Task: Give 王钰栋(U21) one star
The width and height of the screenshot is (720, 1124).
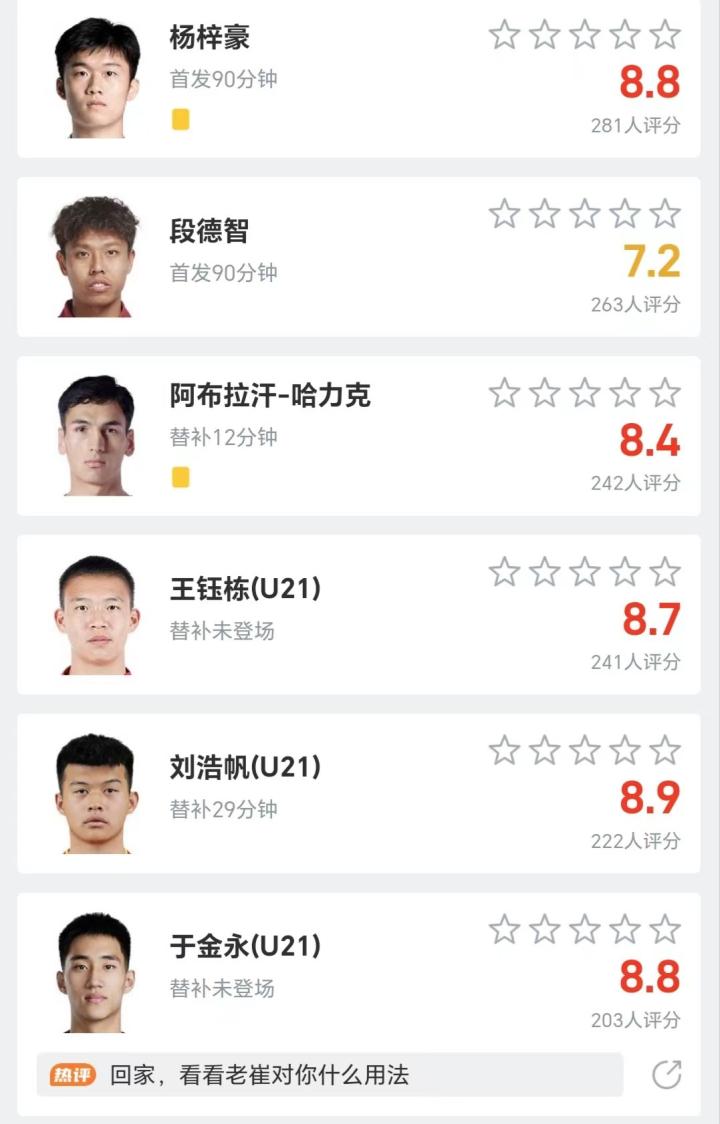Action: point(505,572)
